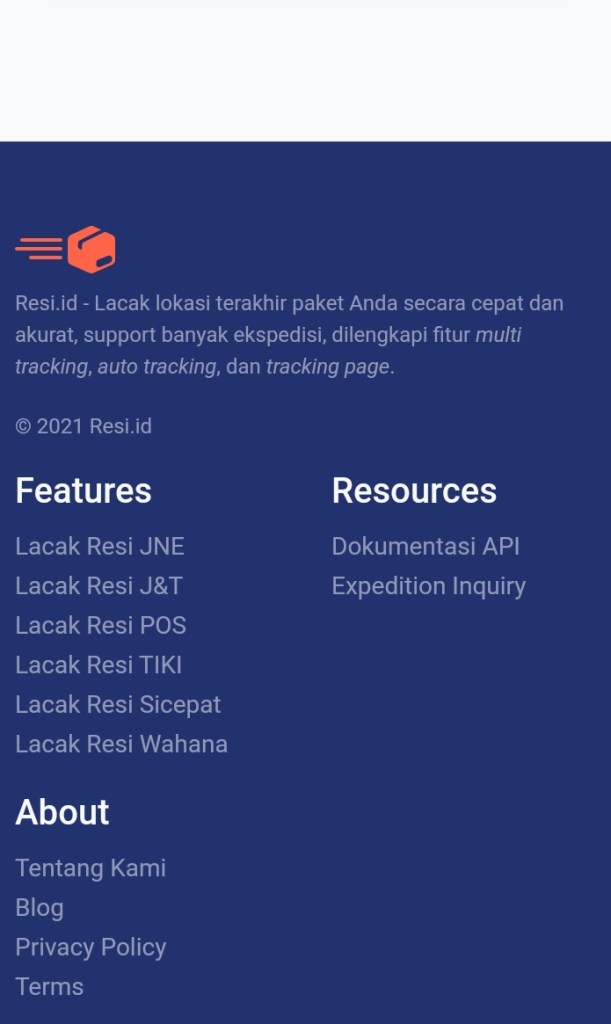This screenshot has width=611, height=1024.
Task: Tap Lacak Resi Wahana link
Action: [x=121, y=744]
